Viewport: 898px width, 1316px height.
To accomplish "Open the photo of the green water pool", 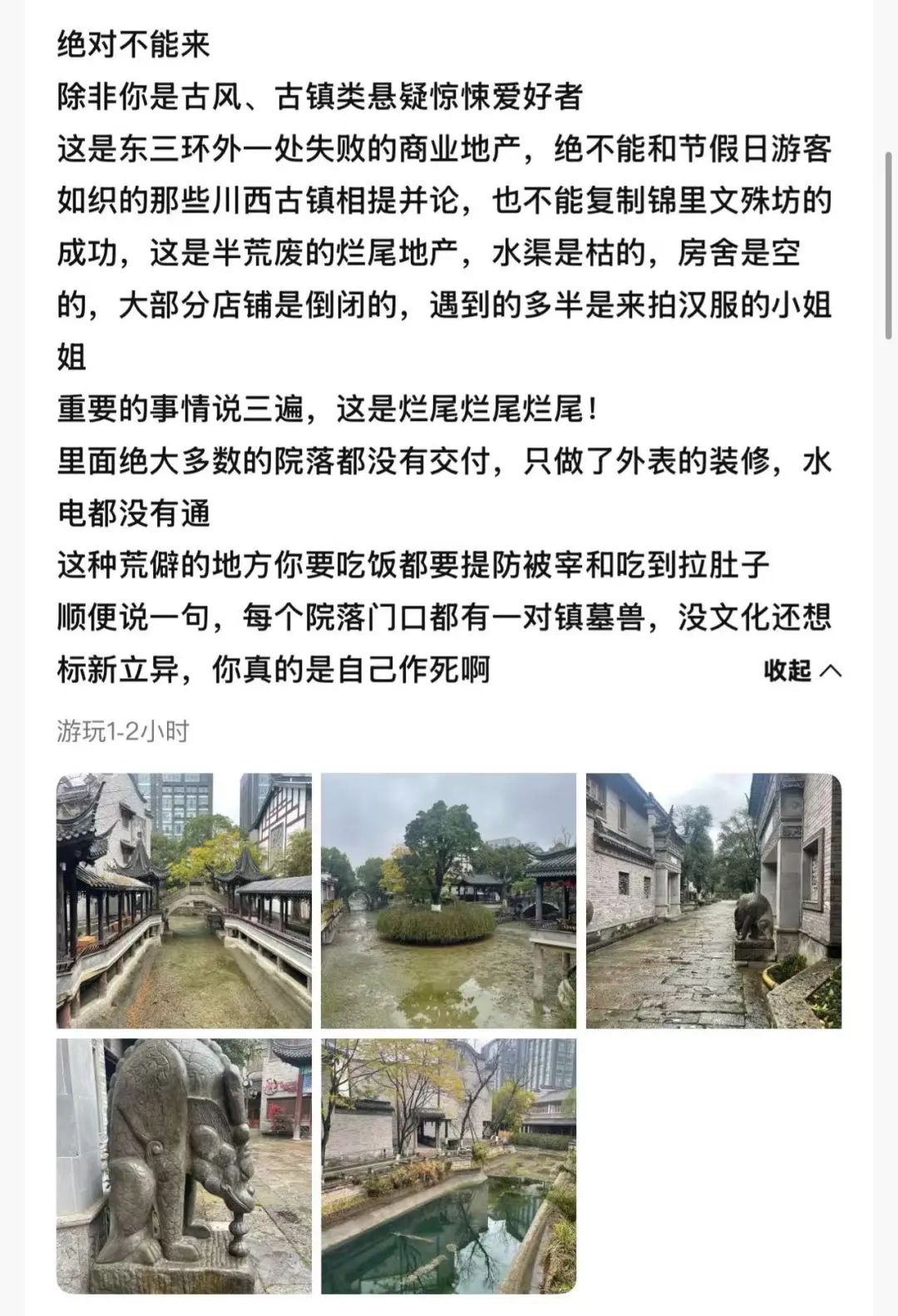I will [448, 1165].
